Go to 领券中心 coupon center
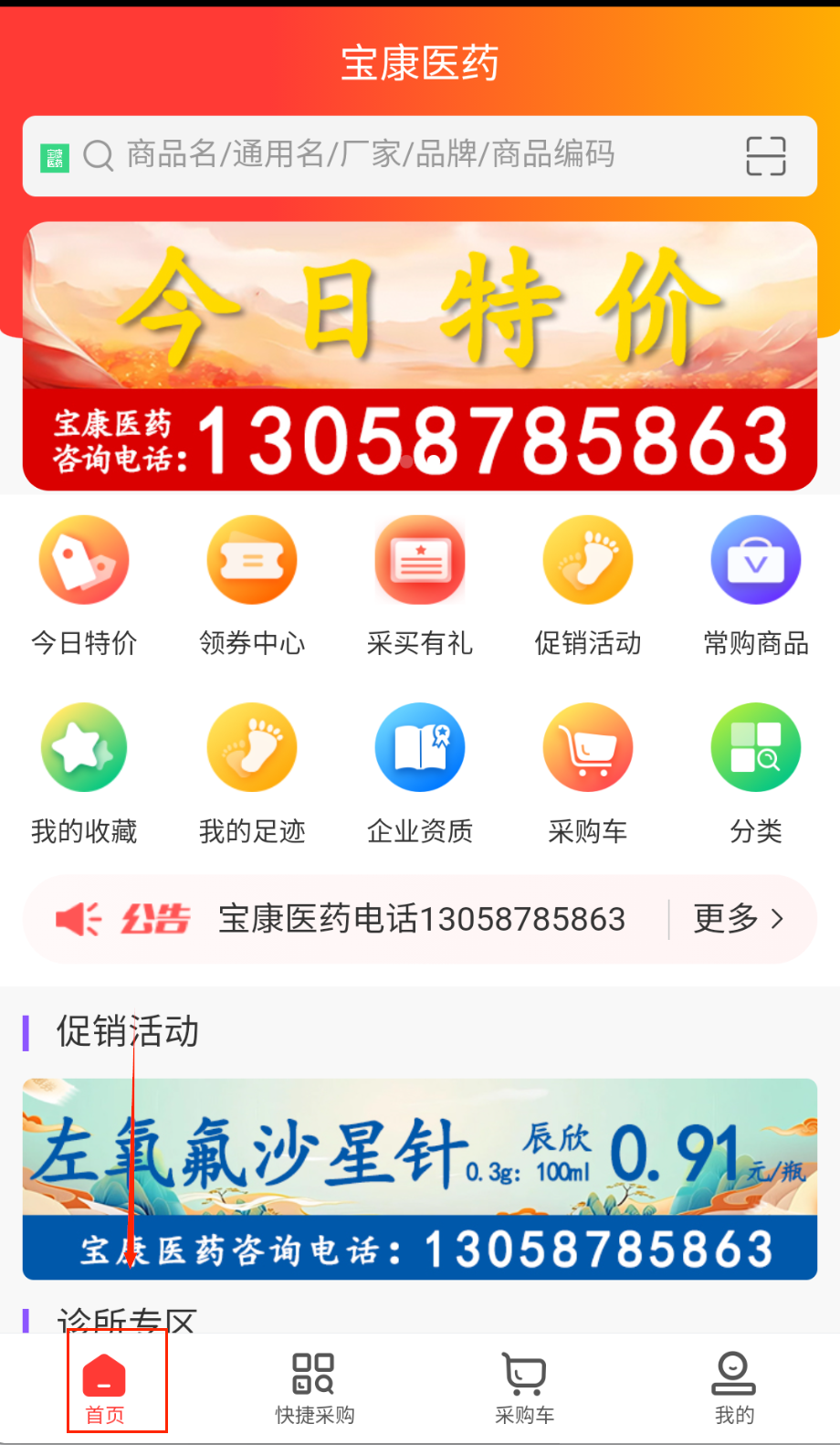Viewport: 840px width, 1445px height. (252, 585)
